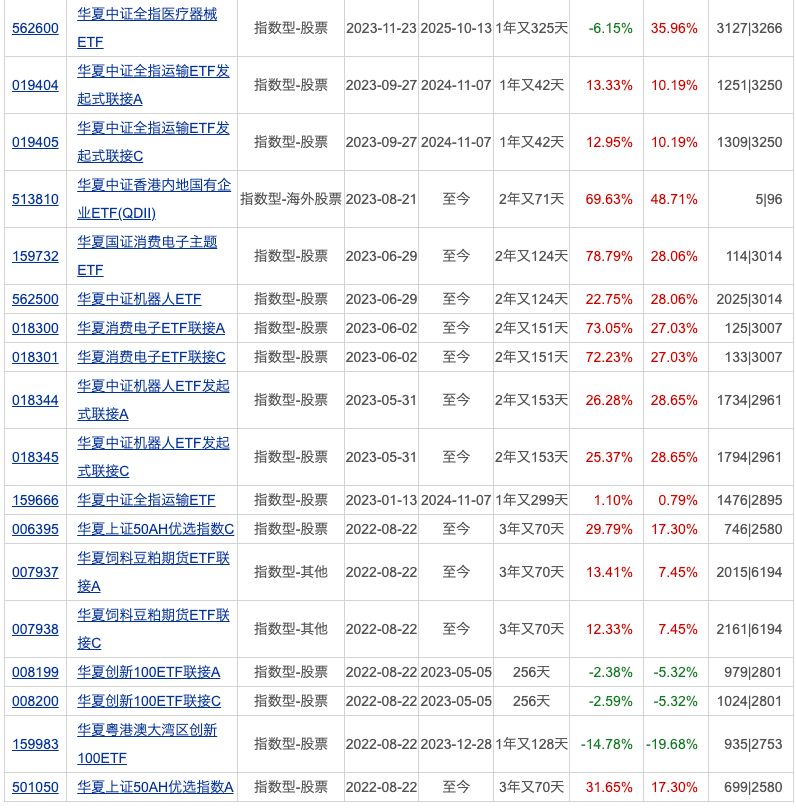The width and height of the screenshot is (796, 808).
Task: Tap fund code 007937
Action: pyautogui.click(x=35, y=572)
